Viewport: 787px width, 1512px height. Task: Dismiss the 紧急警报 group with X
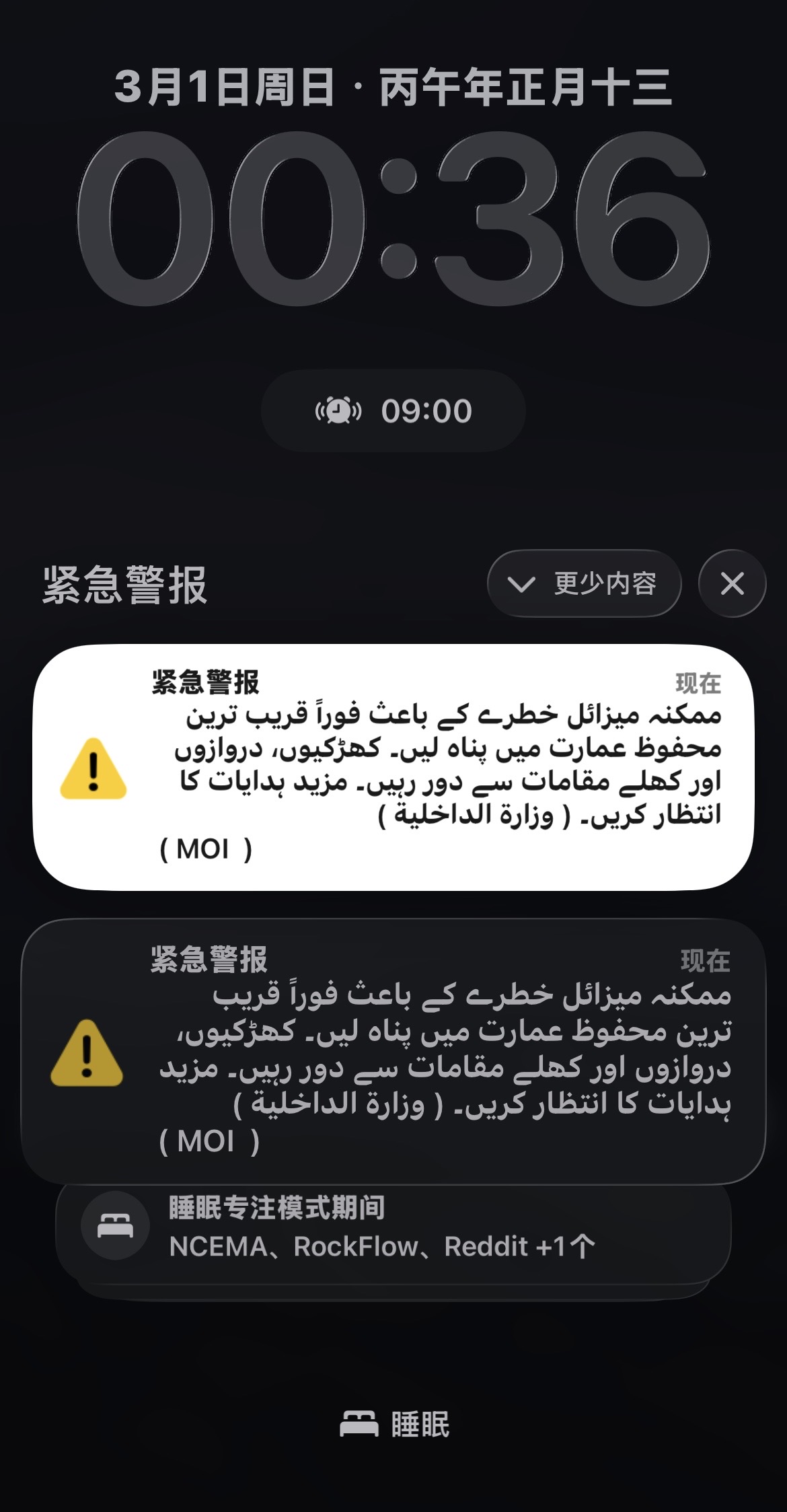coord(732,583)
